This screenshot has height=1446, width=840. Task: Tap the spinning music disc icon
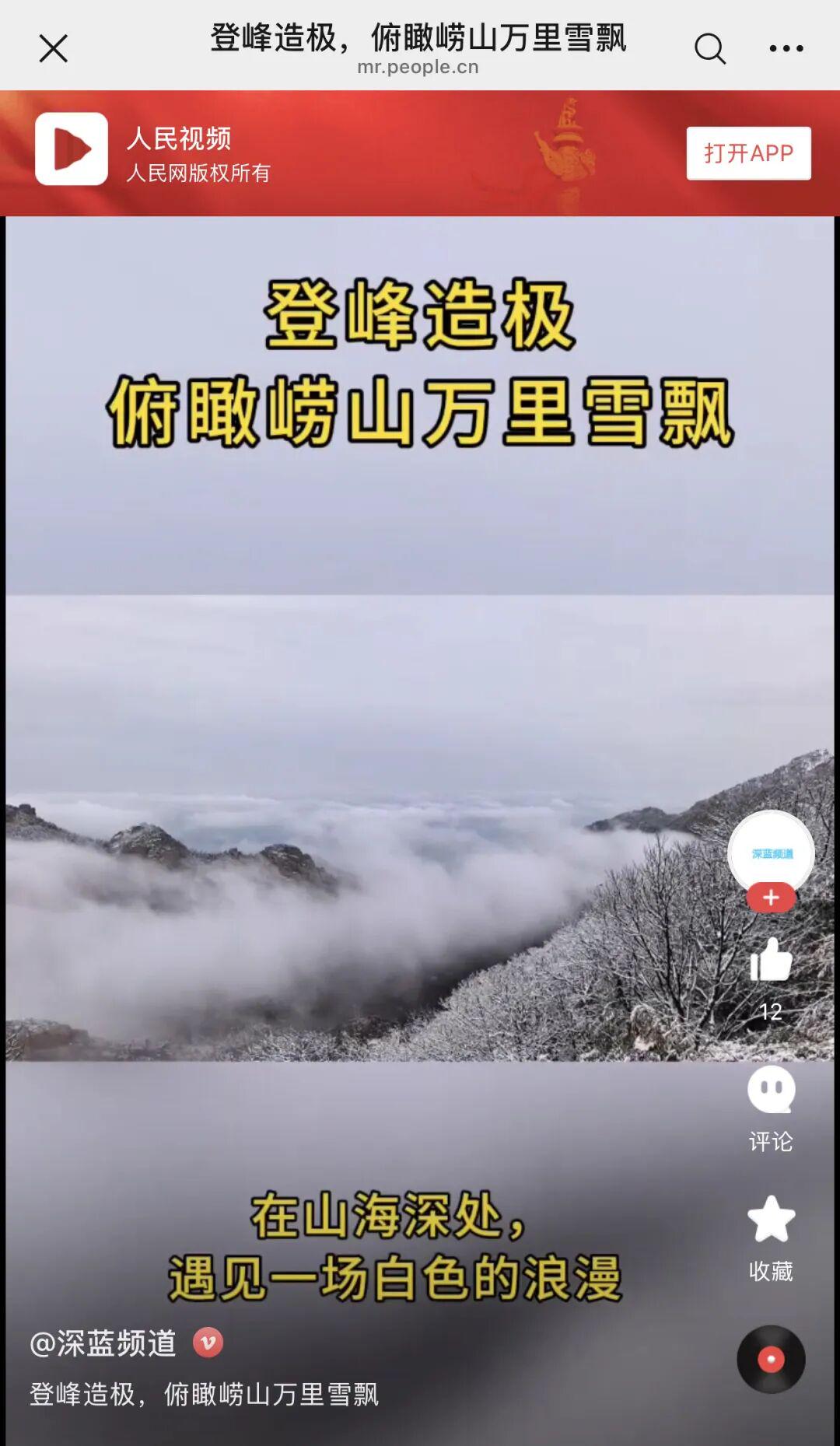click(x=771, y=1359)
